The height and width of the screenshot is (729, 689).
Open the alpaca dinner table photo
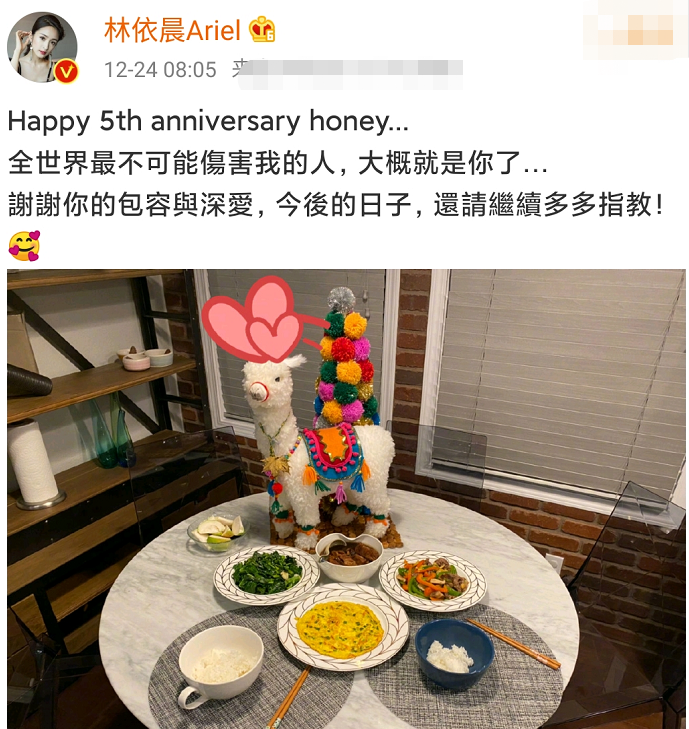[x=345, y=498]
